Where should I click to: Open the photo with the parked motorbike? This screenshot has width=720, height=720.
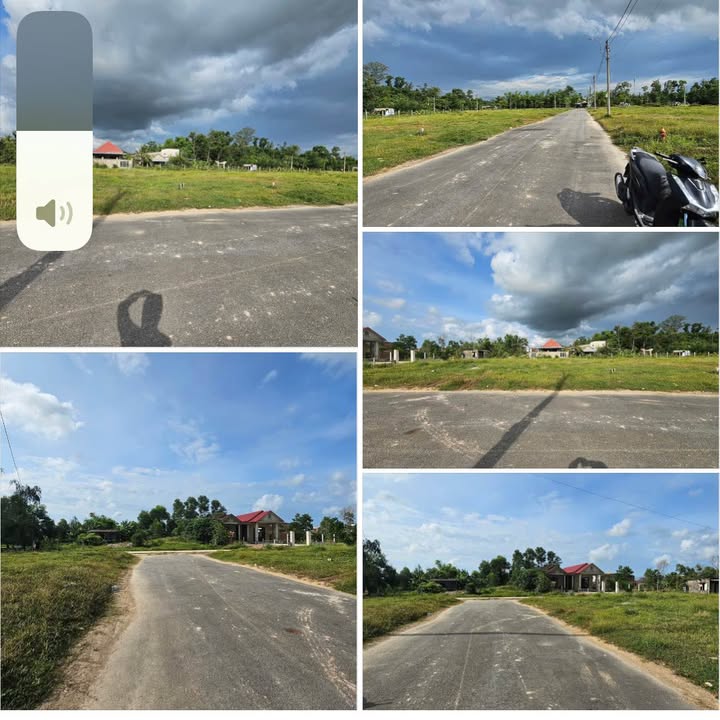(x=540, y=113)
